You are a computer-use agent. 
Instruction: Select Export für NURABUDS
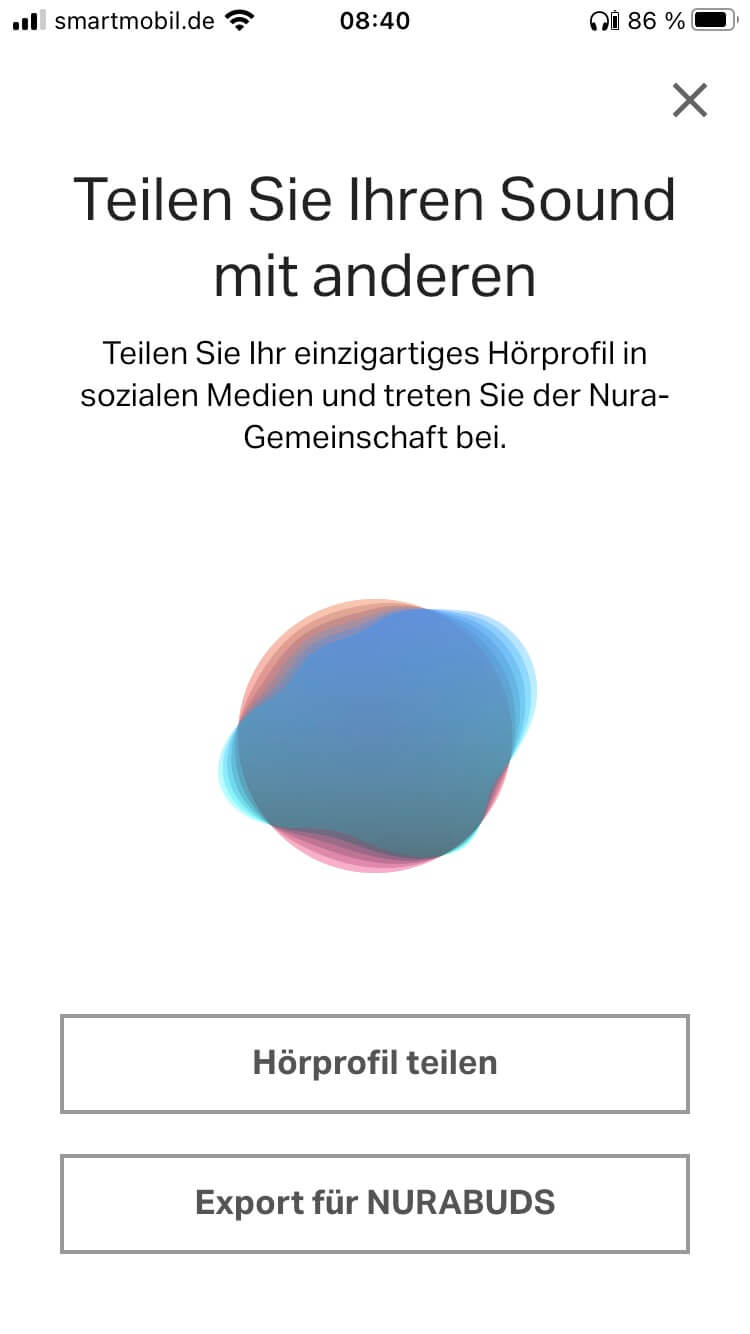[375, 1203]
